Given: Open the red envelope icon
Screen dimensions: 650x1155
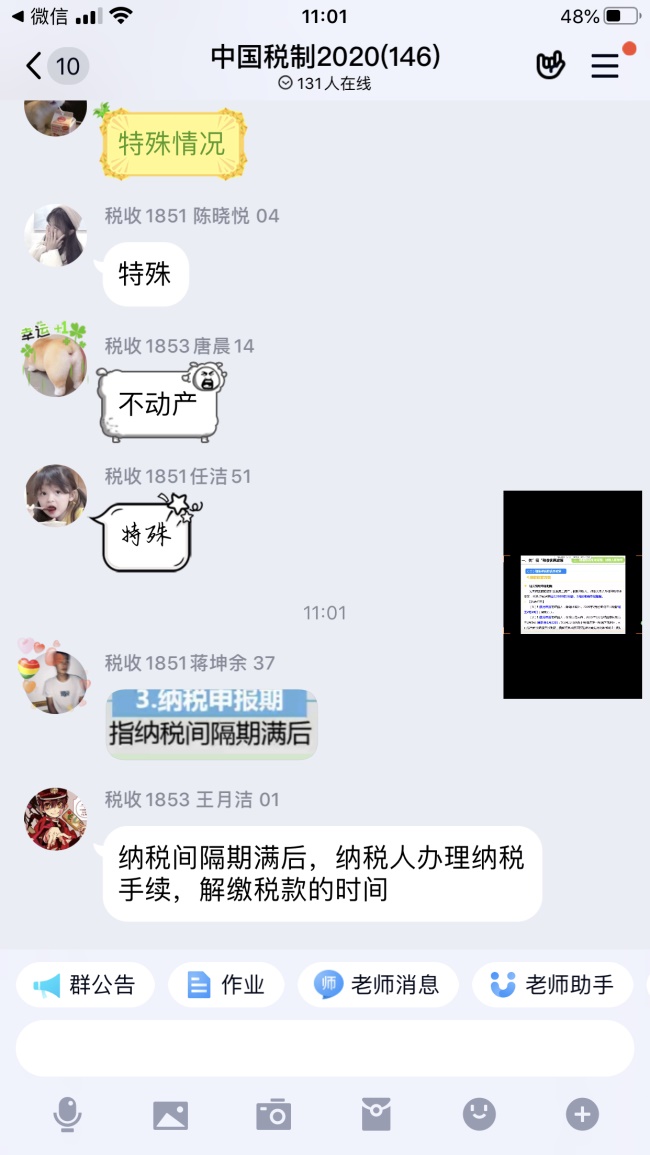Looking at the screenshot, I should (376, 1114).
